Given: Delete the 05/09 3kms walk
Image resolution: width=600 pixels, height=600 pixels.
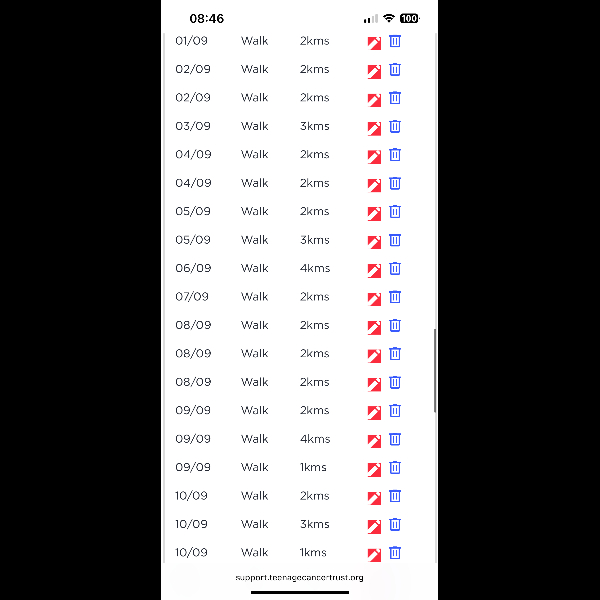Looking at the screenshot, I should pos(395,240).
